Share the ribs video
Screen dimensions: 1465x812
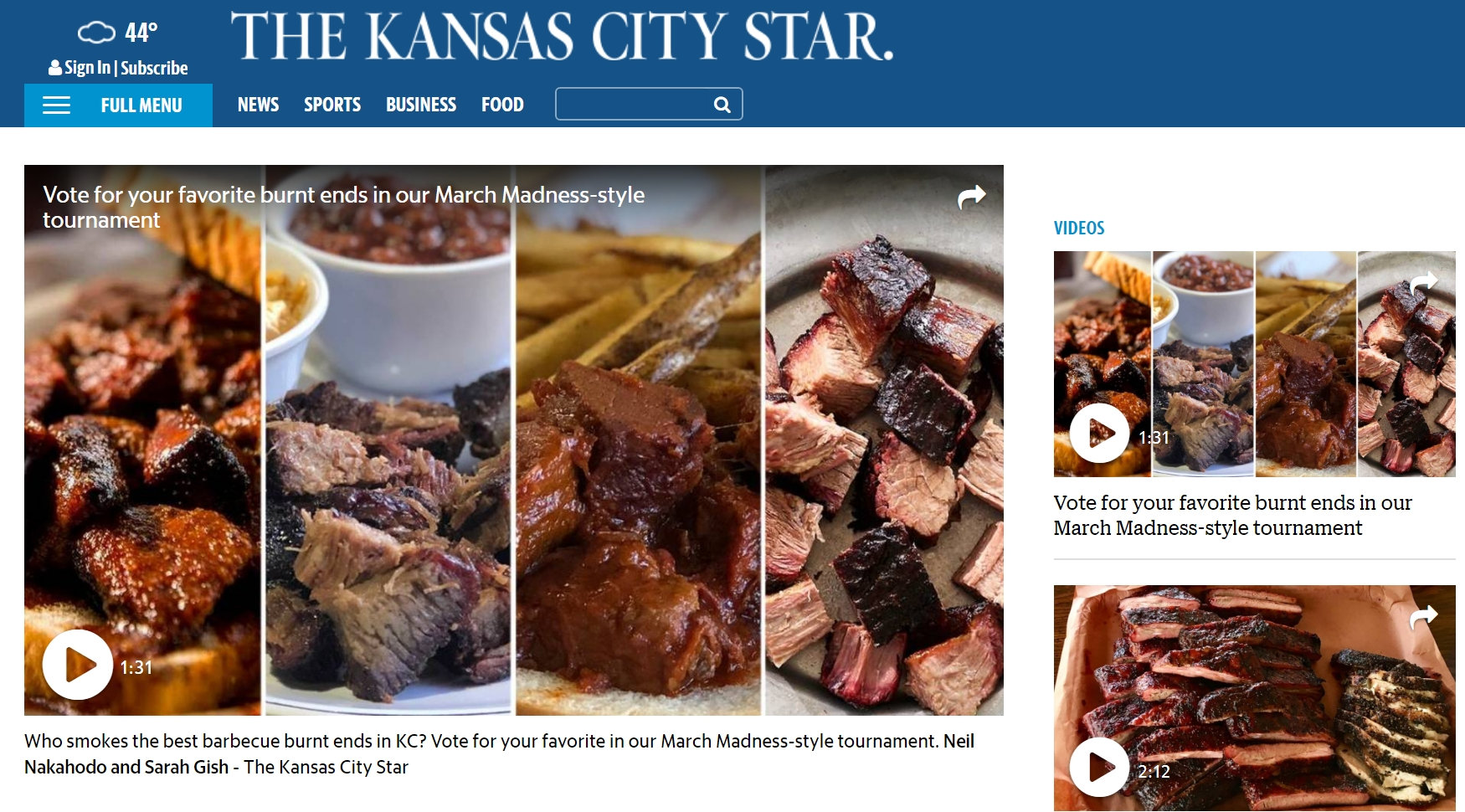point(1423,617)
